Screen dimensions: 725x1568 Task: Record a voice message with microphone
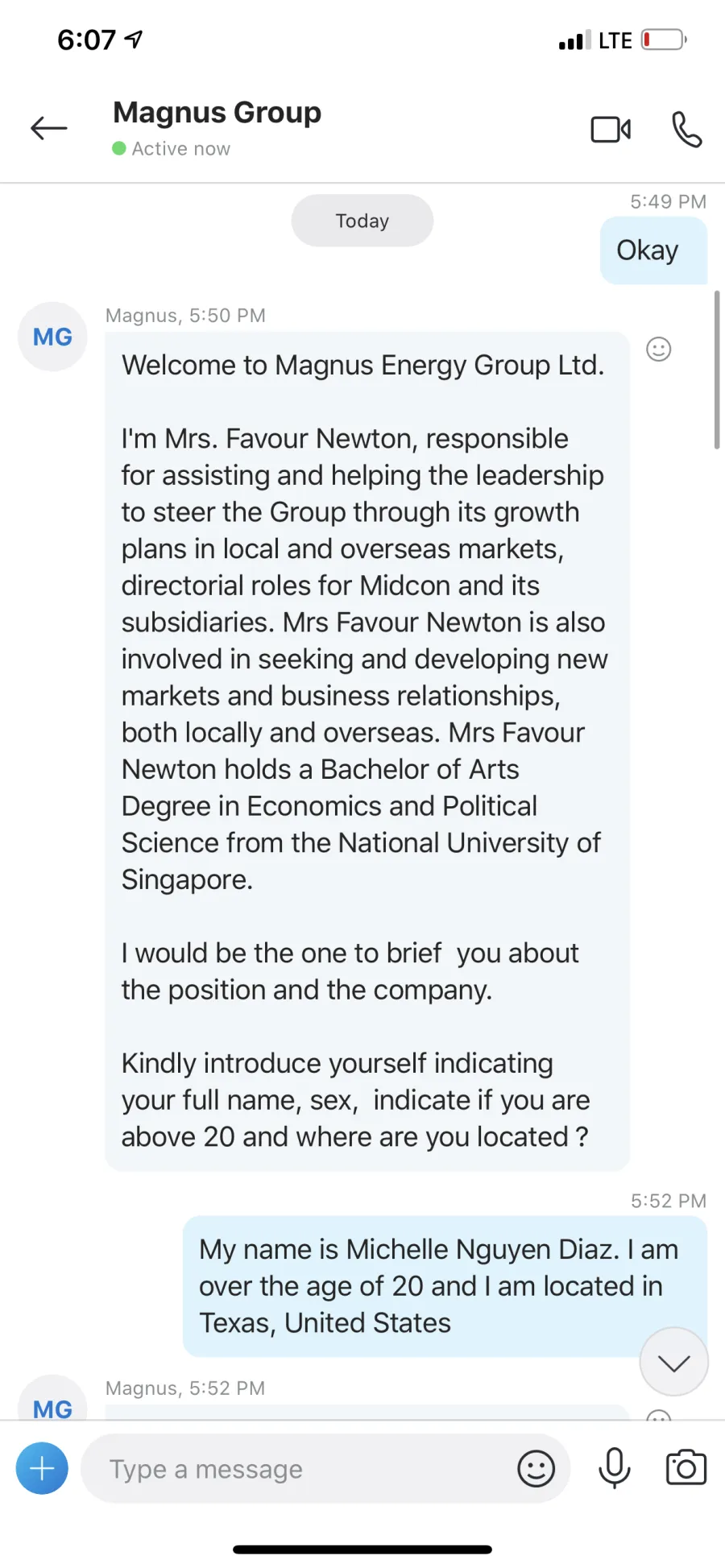point(615,1468)
